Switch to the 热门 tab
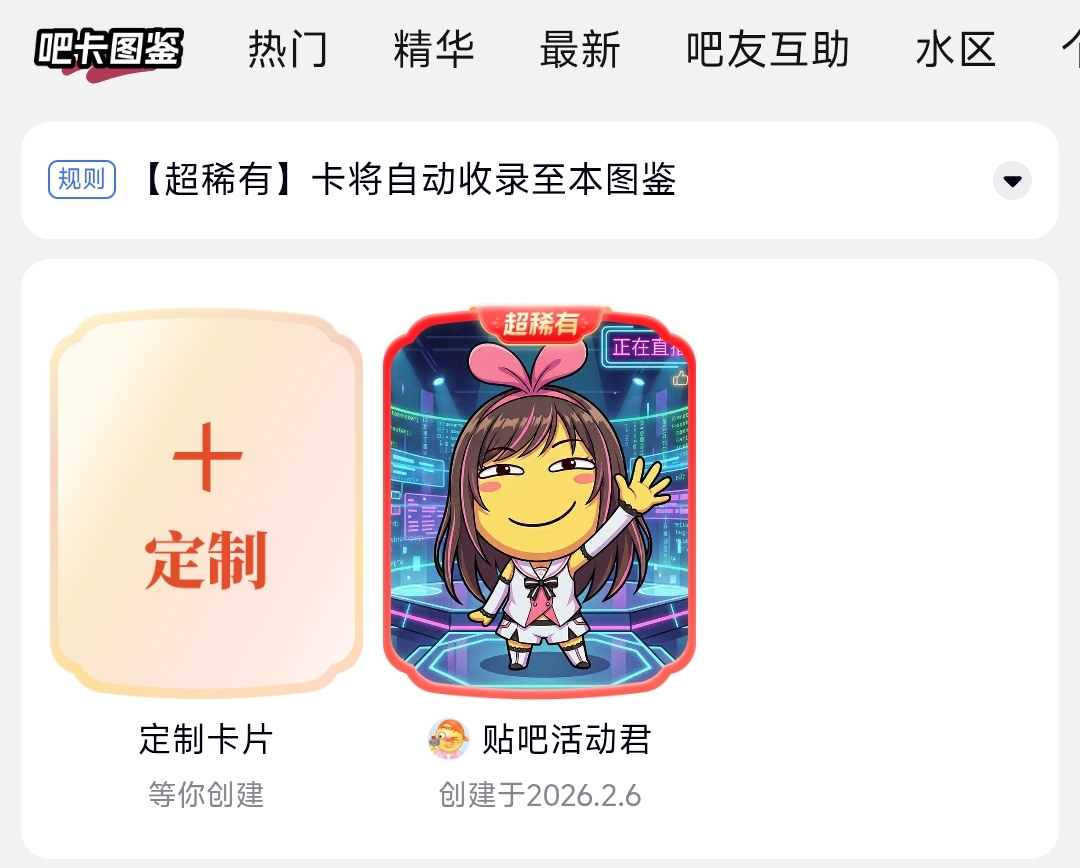 [x=287, y=50]
